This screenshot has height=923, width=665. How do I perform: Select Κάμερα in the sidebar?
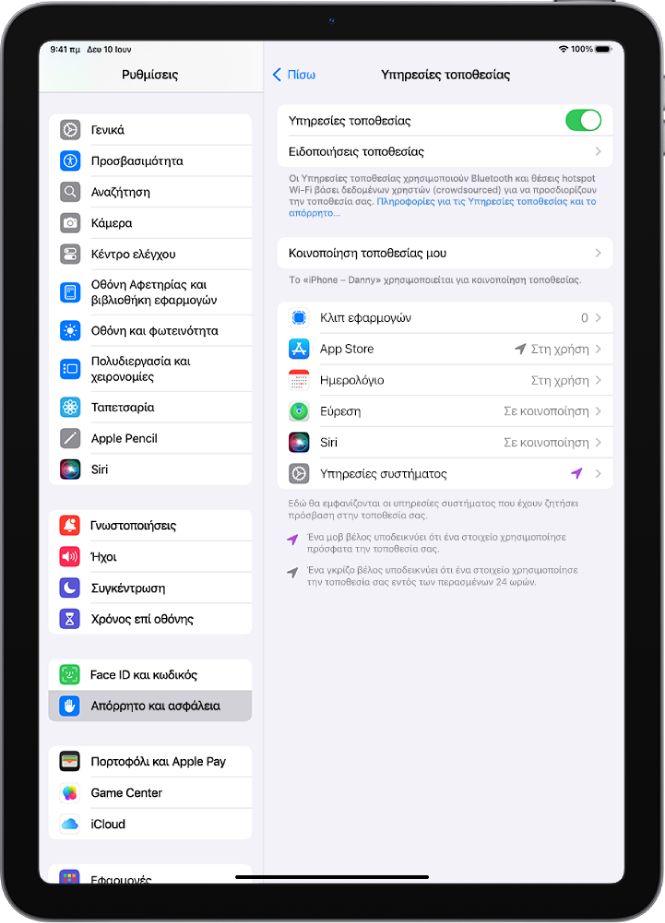(150, 223)
